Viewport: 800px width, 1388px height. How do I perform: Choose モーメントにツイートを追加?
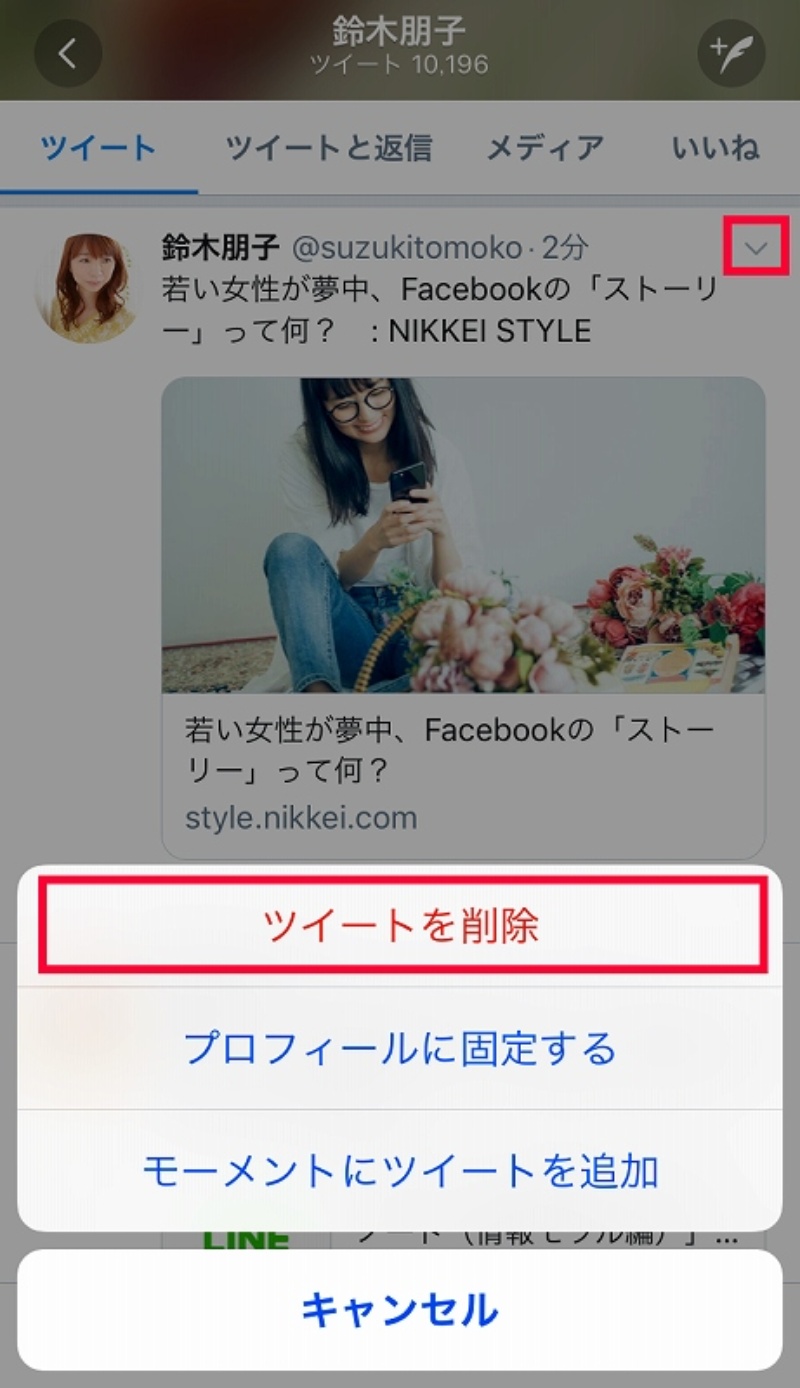pyautogui.click(x=400, y=1169)
